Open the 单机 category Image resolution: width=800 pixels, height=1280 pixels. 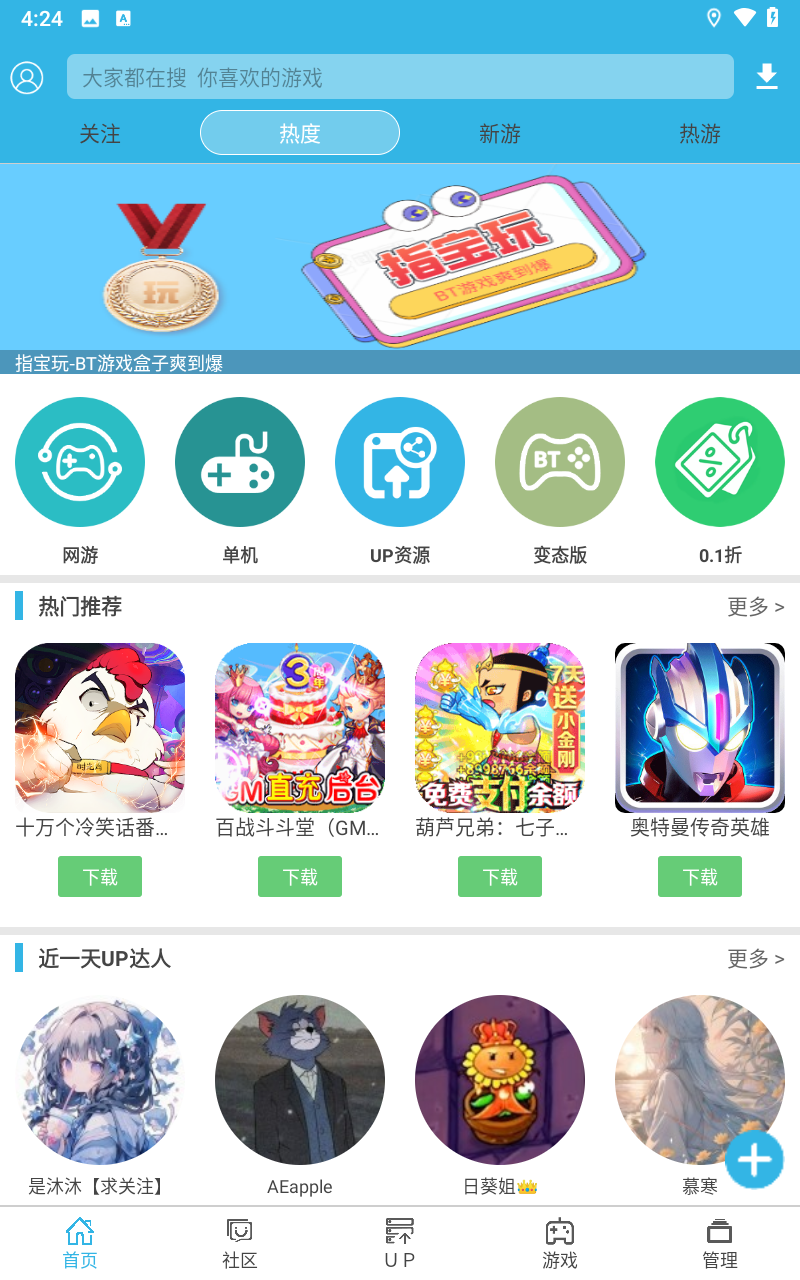pyautogui.click(x=240, y=462)
